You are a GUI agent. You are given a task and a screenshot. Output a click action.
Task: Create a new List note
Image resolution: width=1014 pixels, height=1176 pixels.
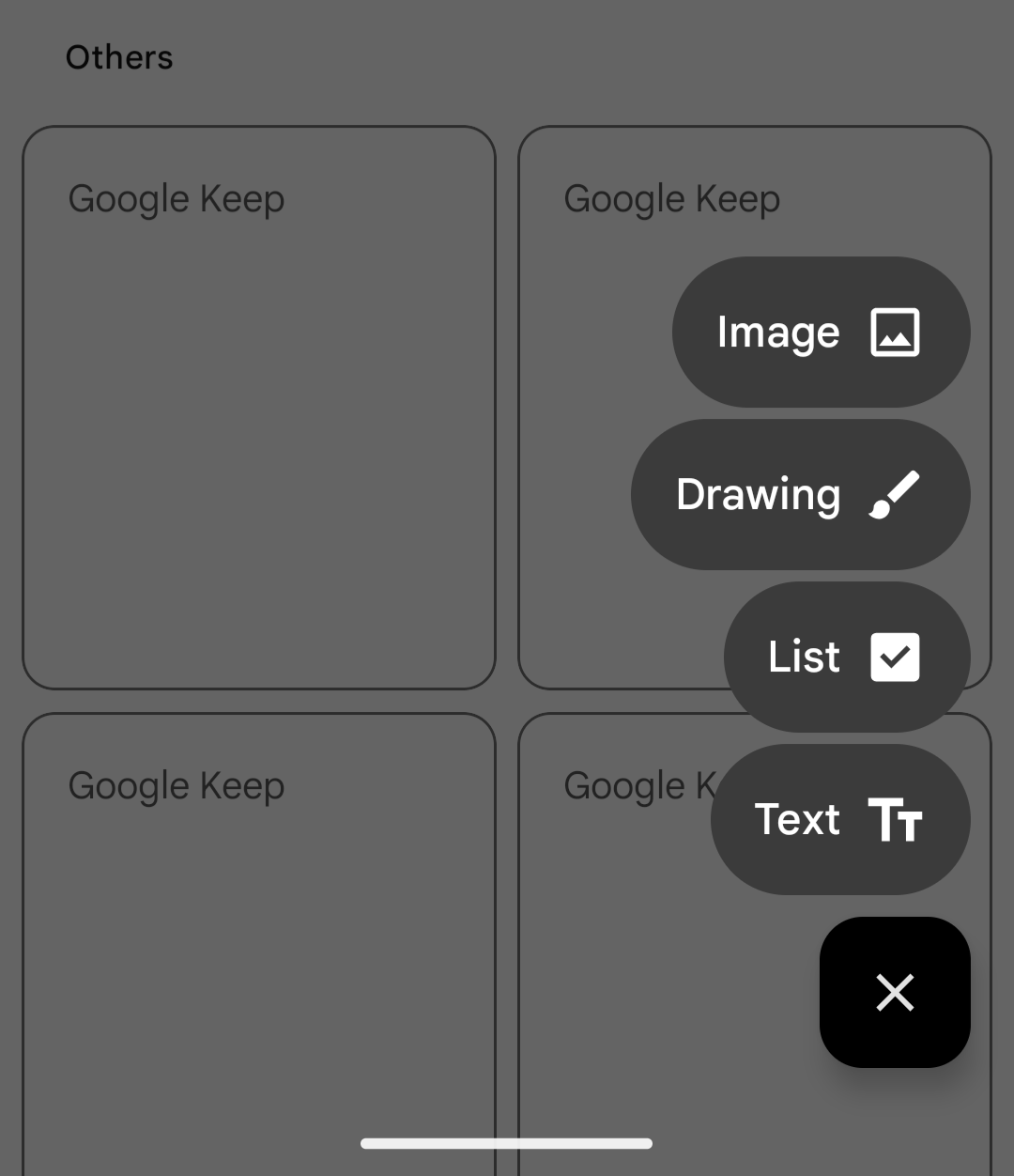(x=846, y=657)
